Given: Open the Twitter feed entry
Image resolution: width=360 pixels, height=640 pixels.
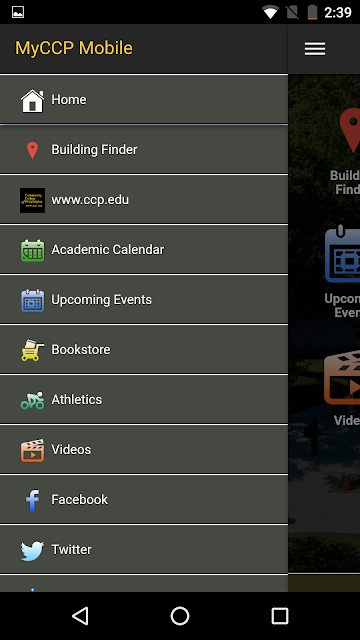Looking at the screenshot, I should (144, 550).
